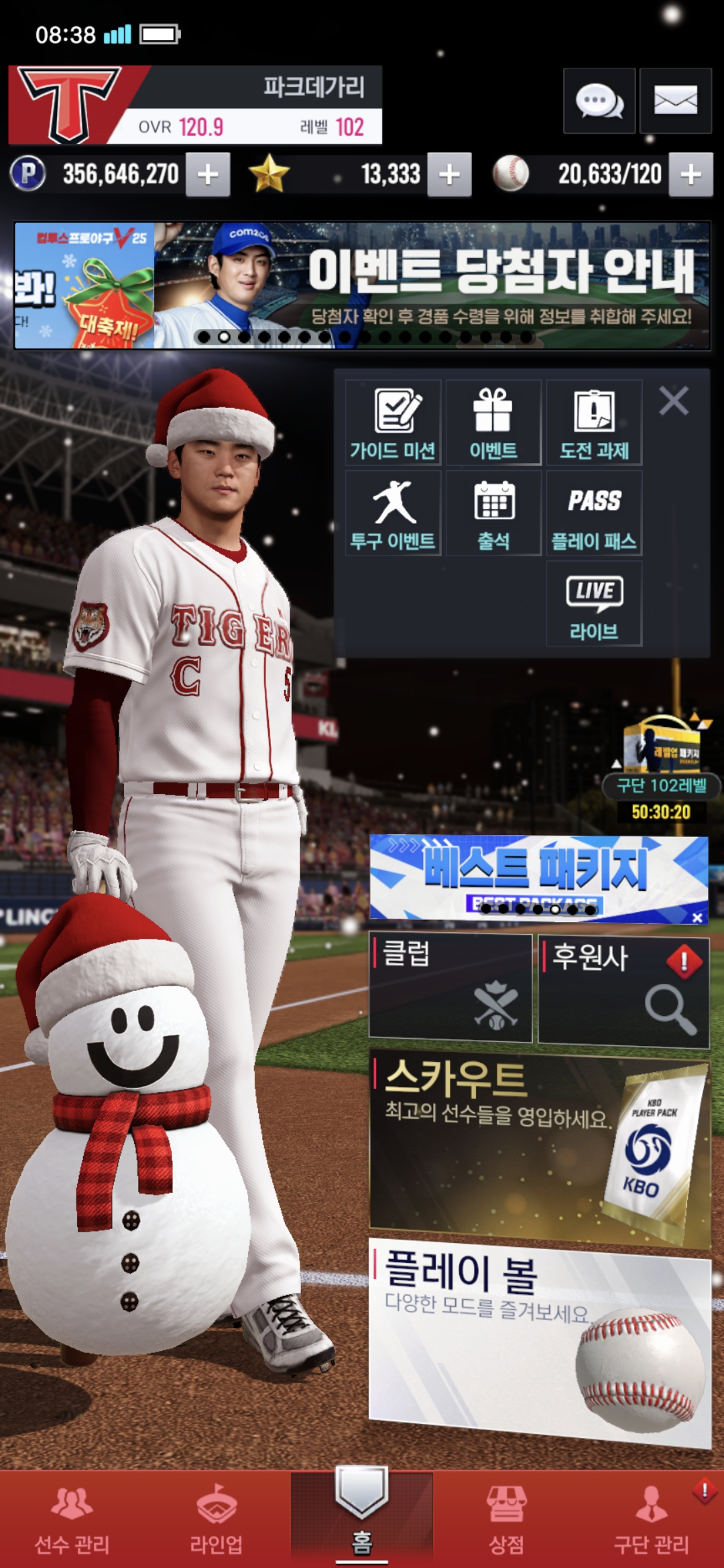Viewport: 724px width, 1568px height.
Task: Open the 라이브 LIVE menu
Action: click(594, 604)
